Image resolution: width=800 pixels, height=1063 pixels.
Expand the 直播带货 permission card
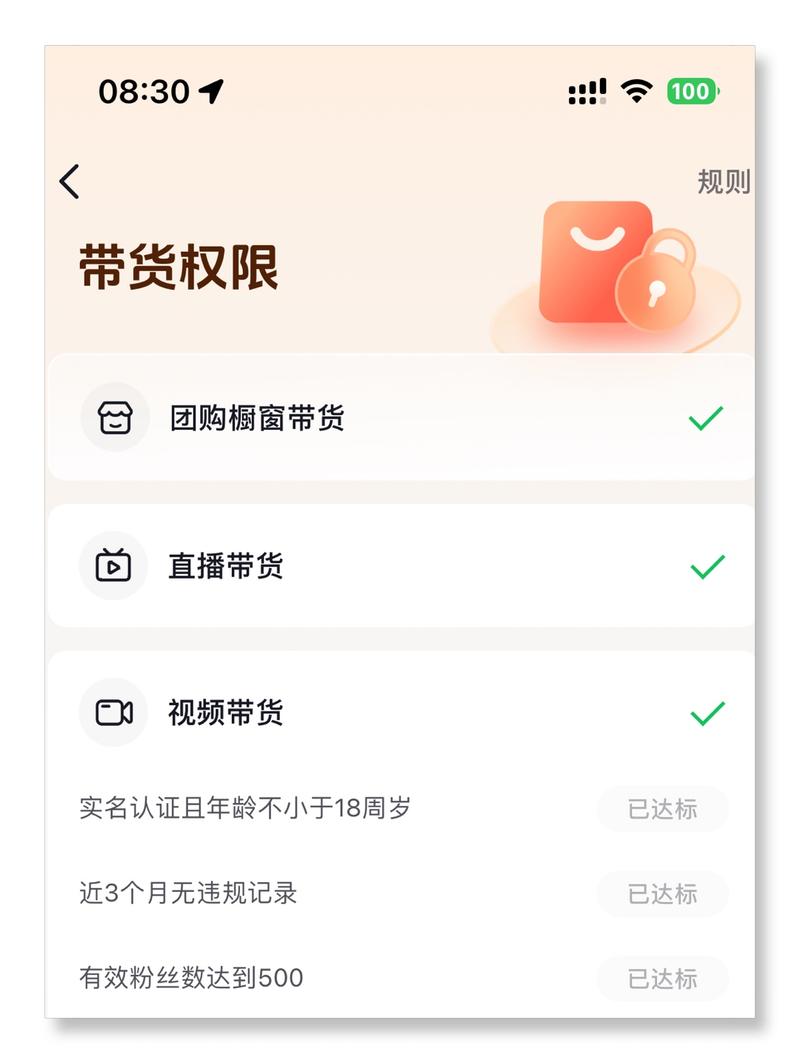tap(400, 565)
